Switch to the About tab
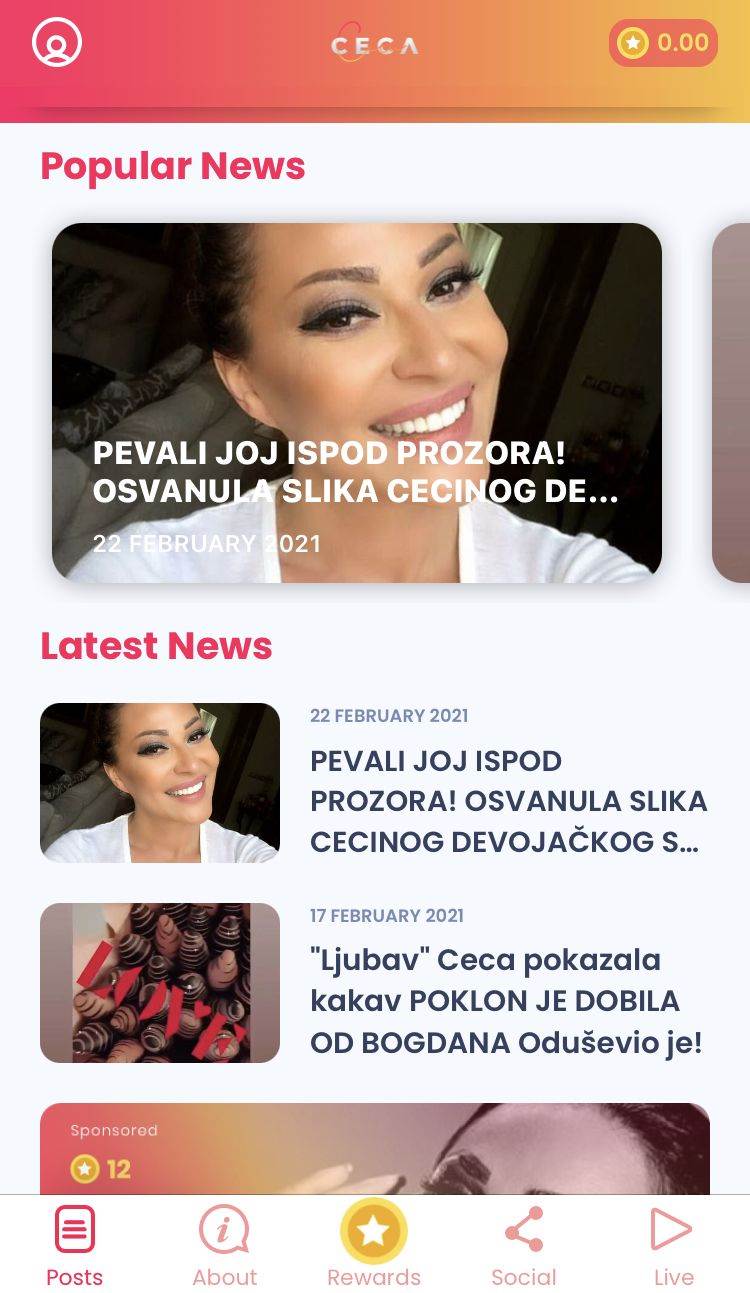The height and width of the screenshot is (1293, 750). tap(225, 1245)
